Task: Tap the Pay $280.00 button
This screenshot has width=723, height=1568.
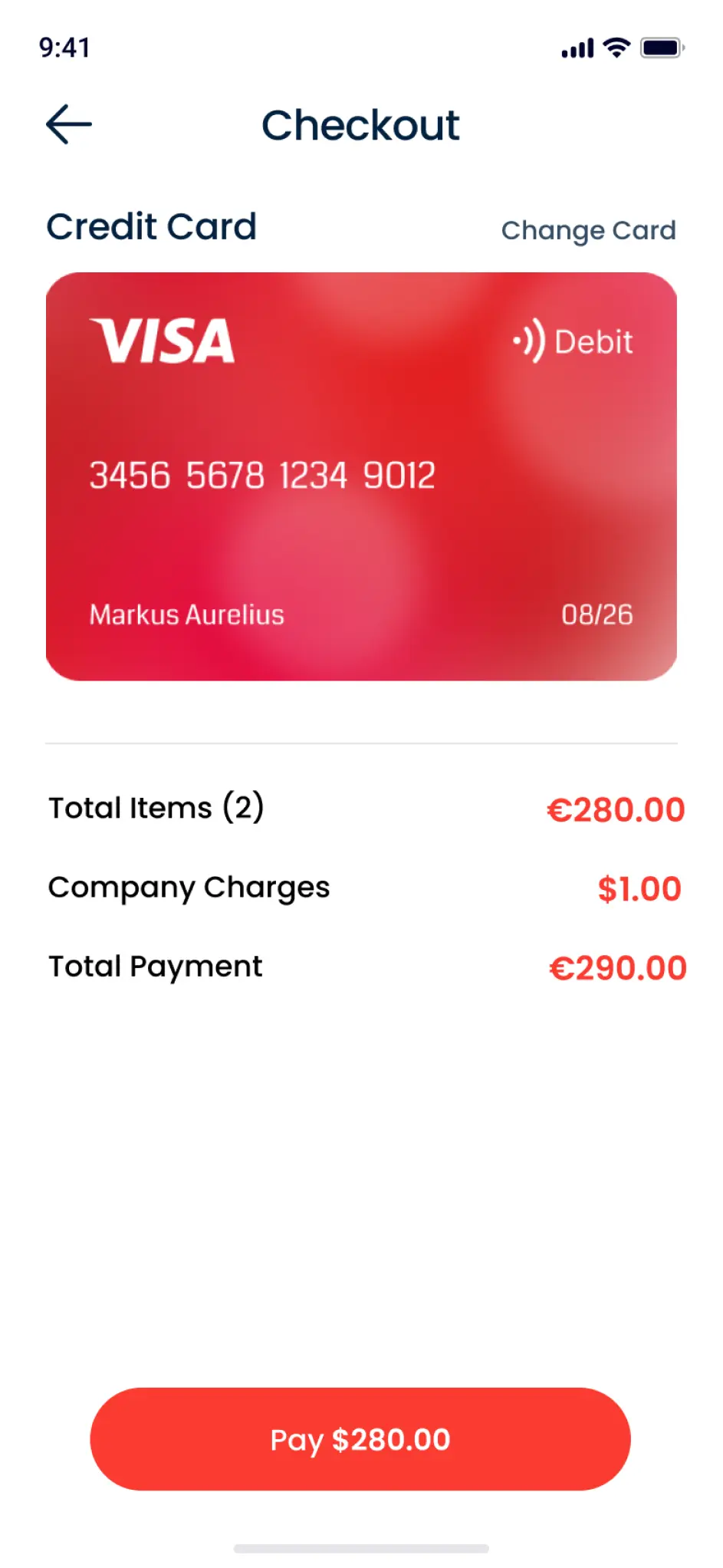Action: [x=360, y=1439]
